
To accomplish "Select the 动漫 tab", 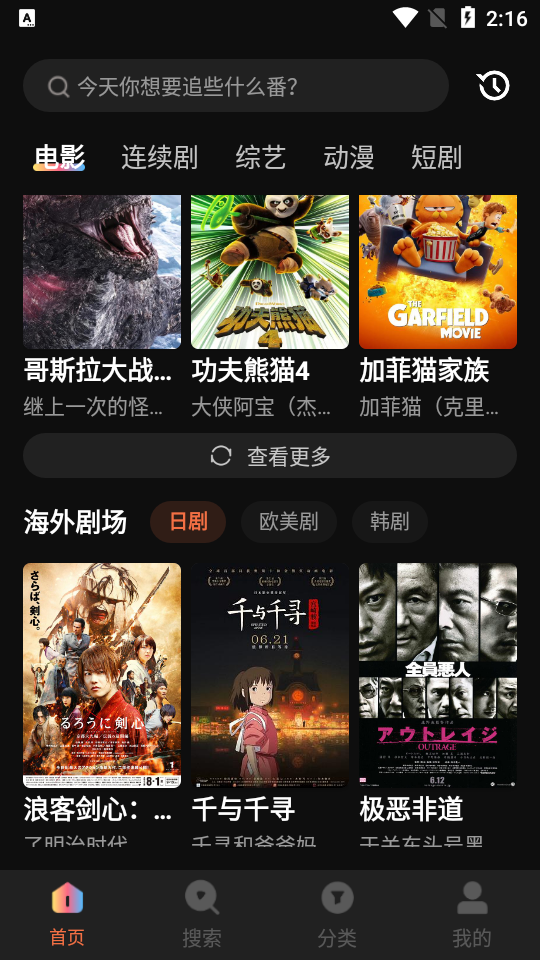I will [348, 157].
